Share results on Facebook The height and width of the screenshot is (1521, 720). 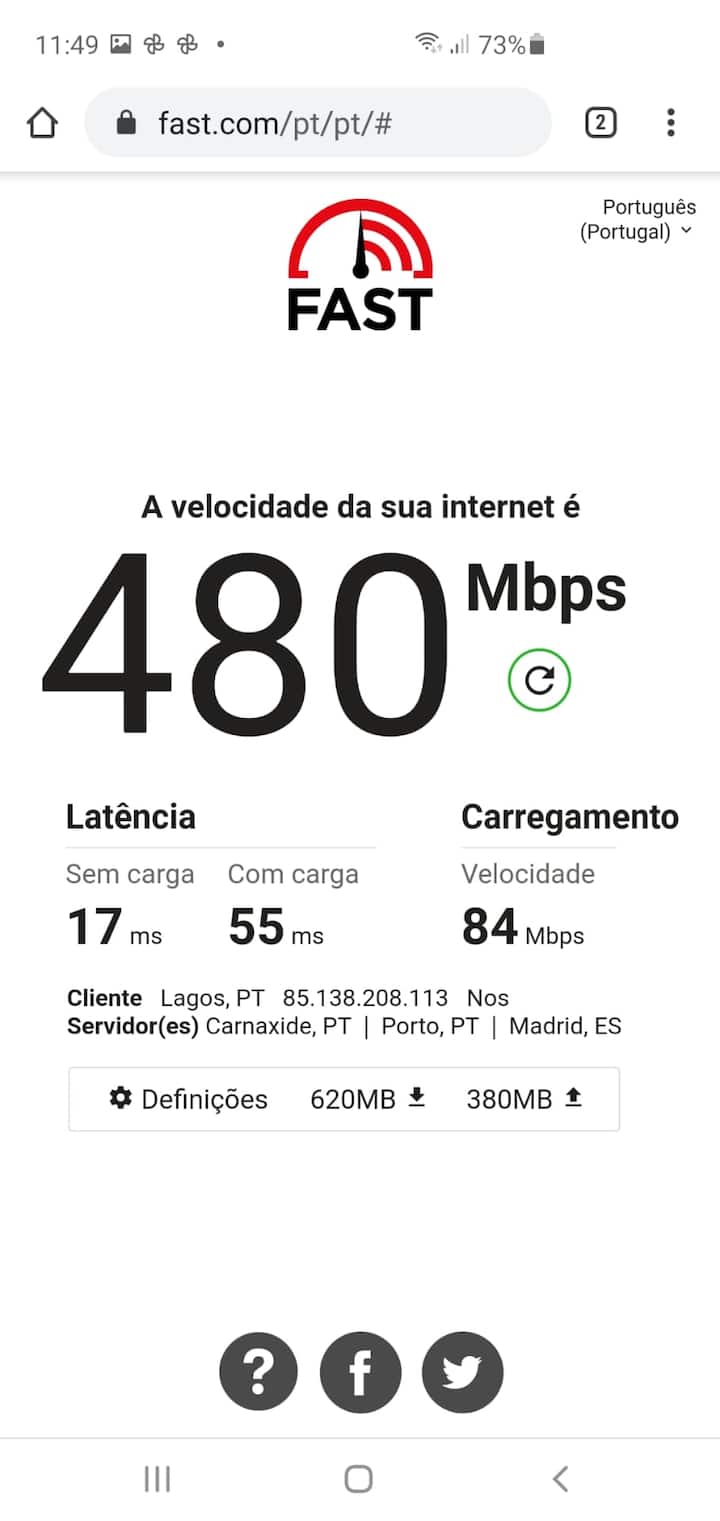tap(360, 1372)
